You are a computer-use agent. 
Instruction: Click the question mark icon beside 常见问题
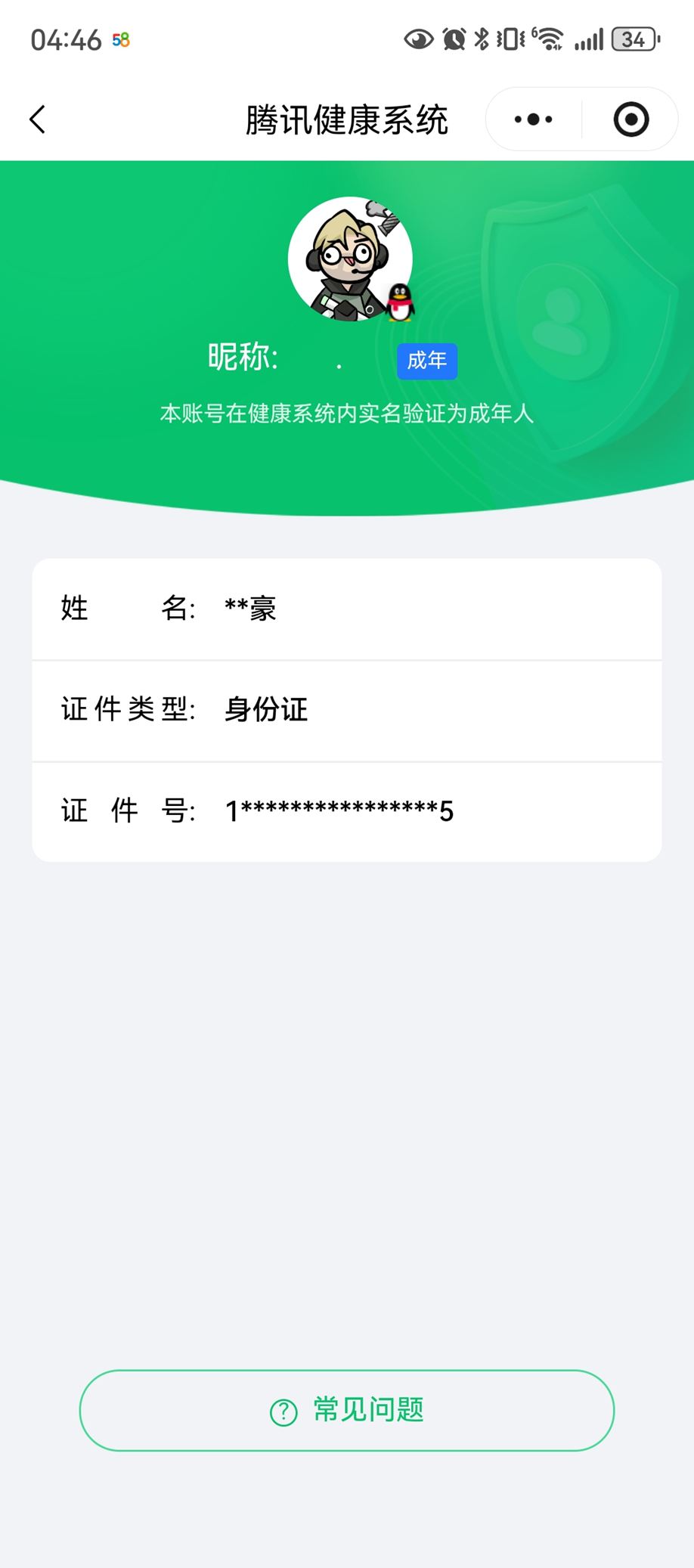(x=282, y=1409)
